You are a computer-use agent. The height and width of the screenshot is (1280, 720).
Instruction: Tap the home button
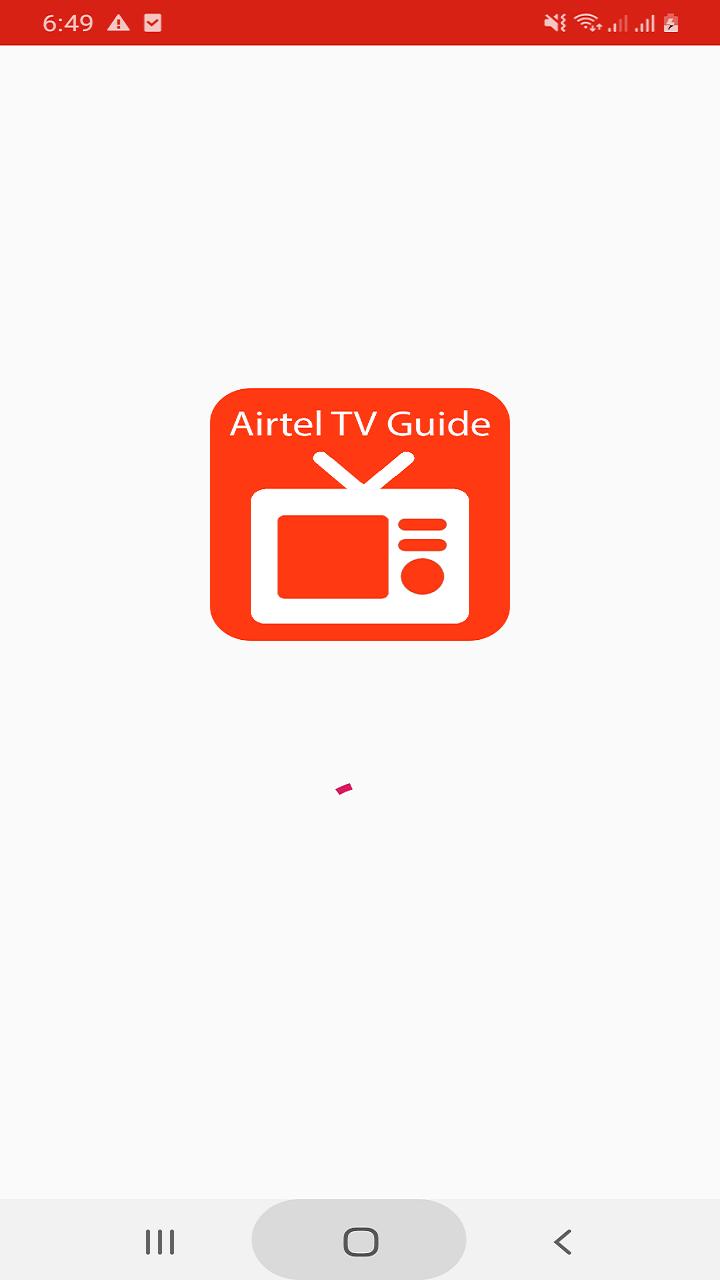(x=360, y=1241)
